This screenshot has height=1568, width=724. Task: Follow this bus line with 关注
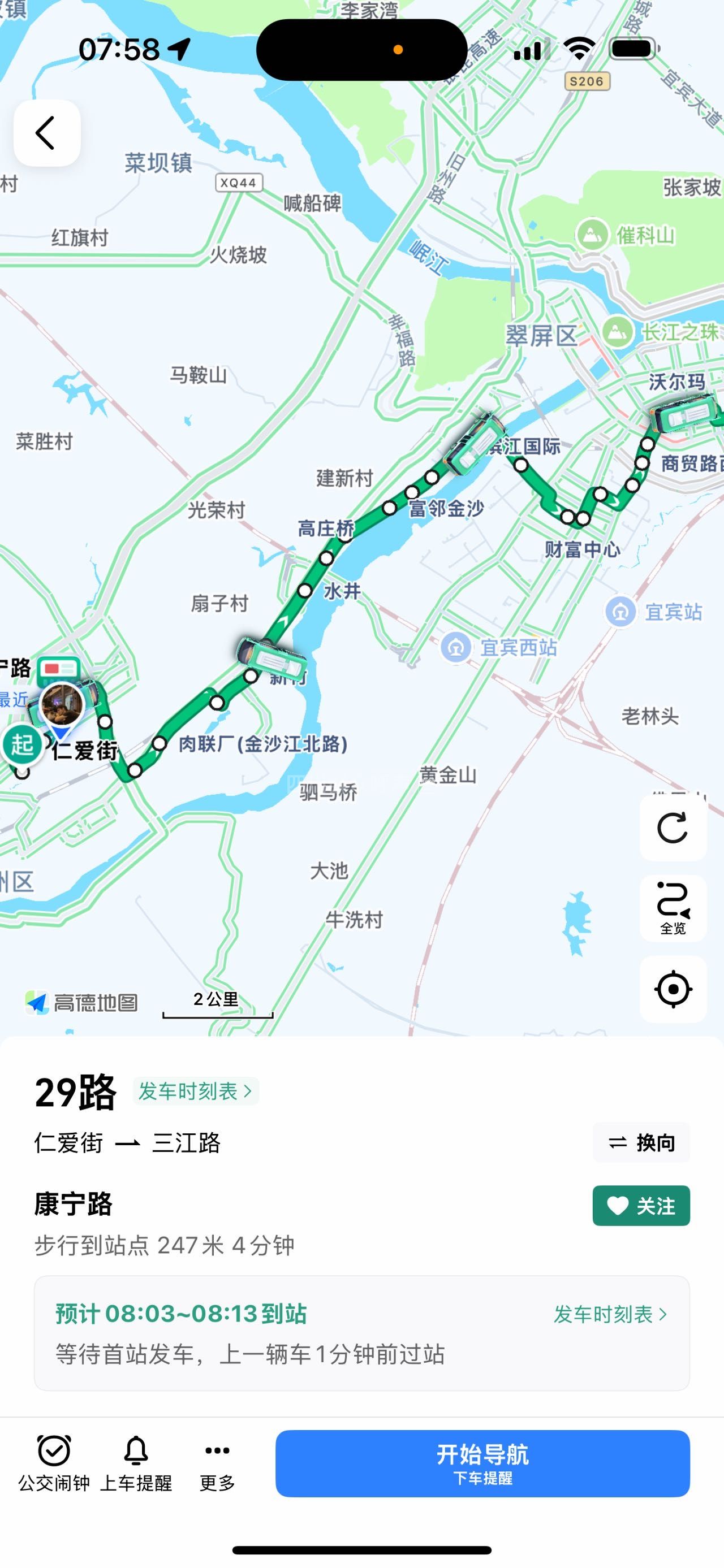pos(641,1205)
